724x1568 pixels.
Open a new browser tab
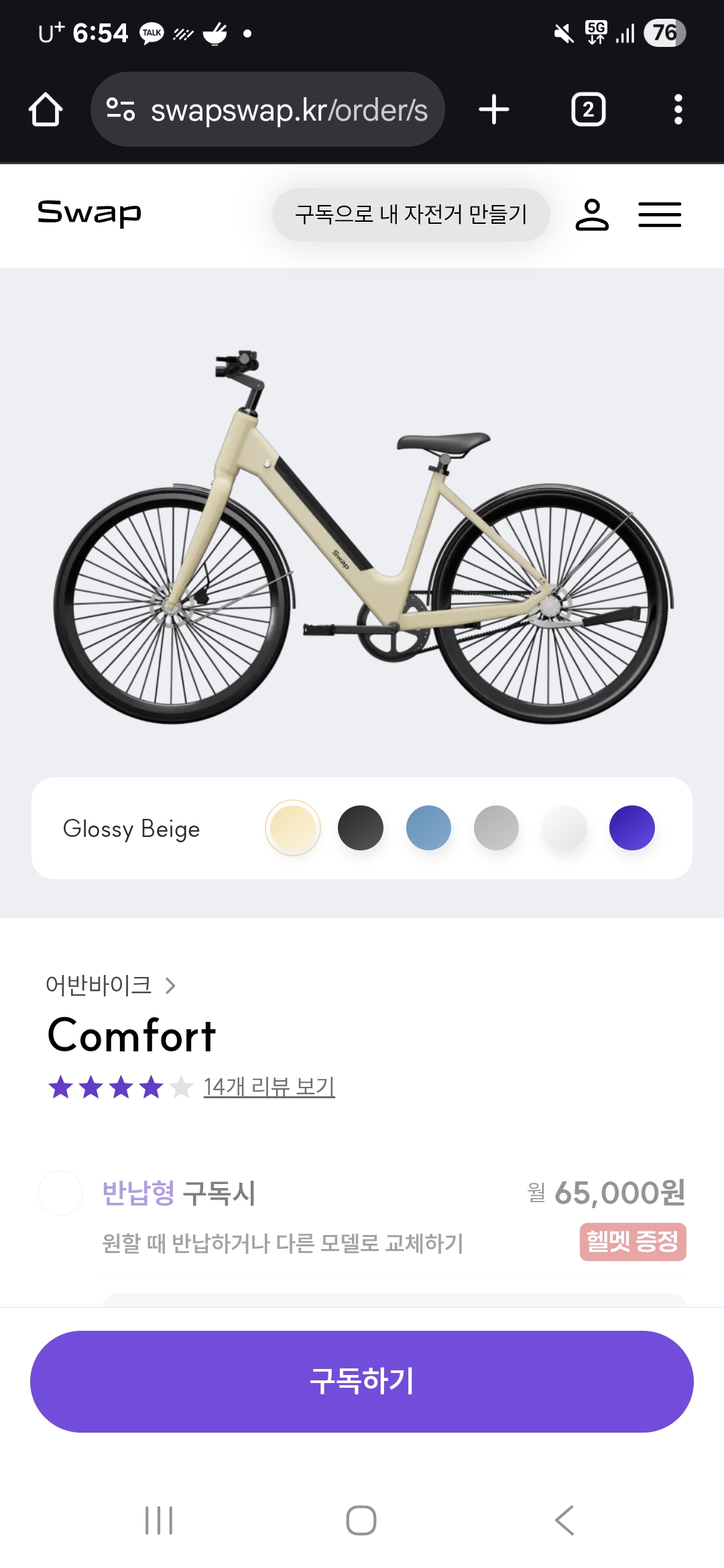pos(494,110)
